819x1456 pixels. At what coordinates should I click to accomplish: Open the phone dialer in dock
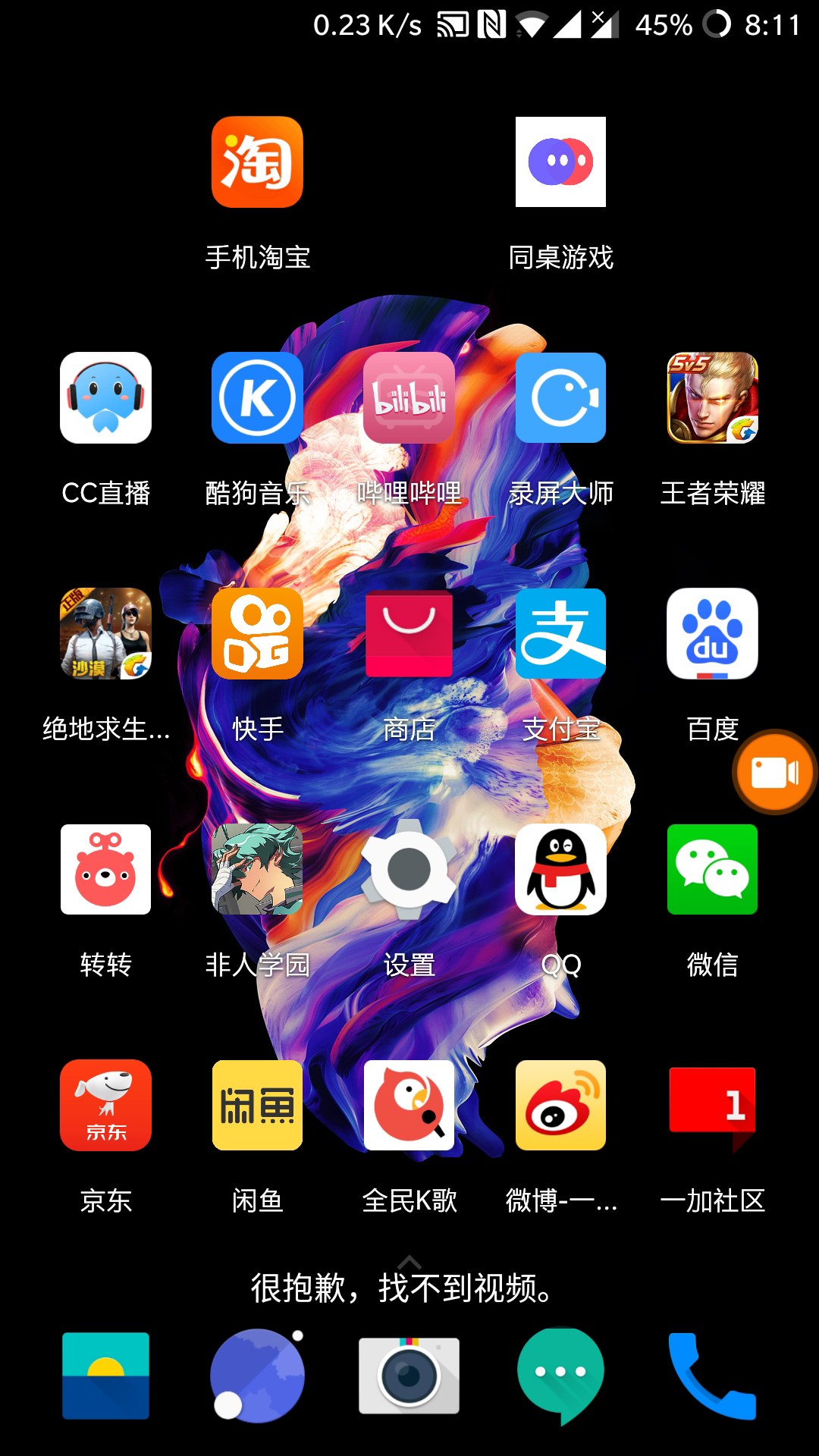click(712, 1376)
